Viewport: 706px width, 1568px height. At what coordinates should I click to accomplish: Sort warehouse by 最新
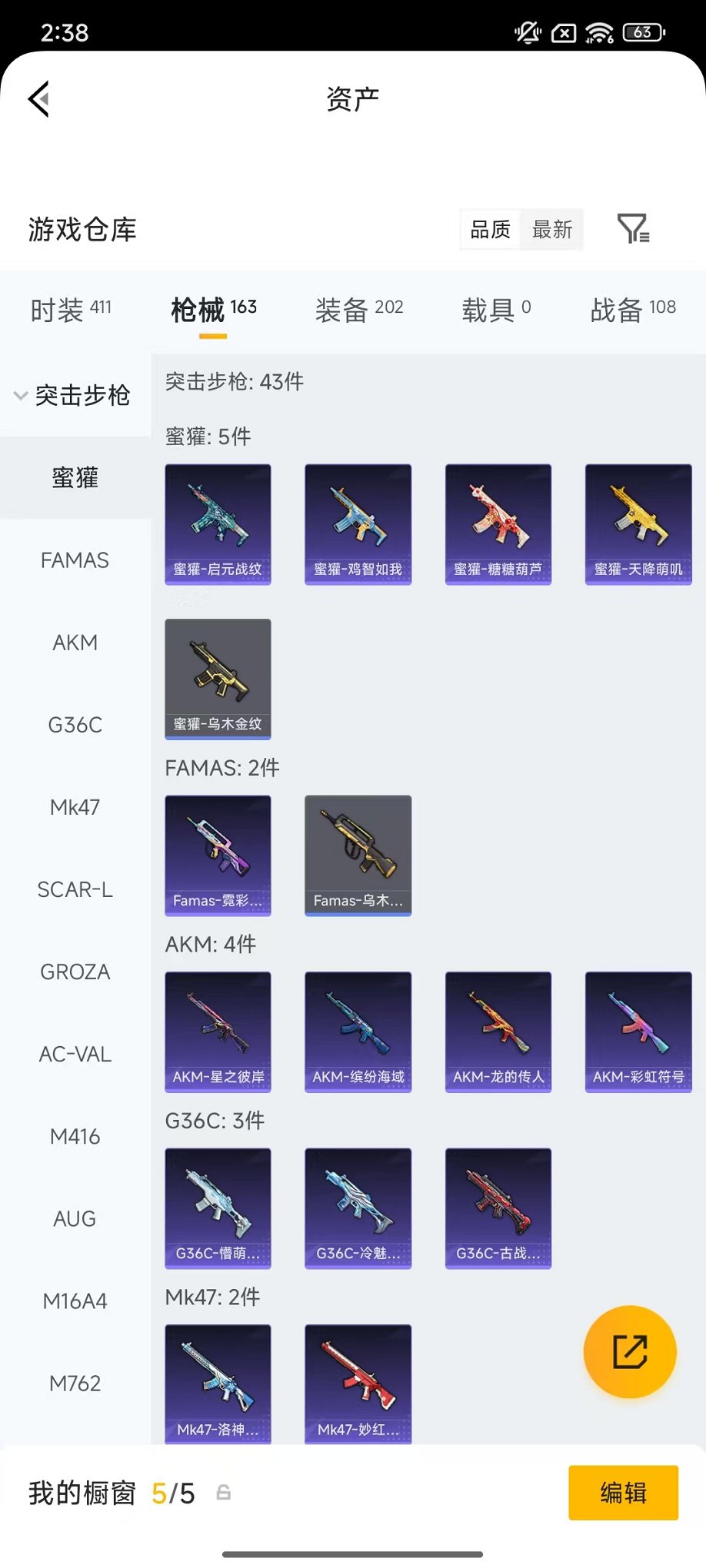551,230
